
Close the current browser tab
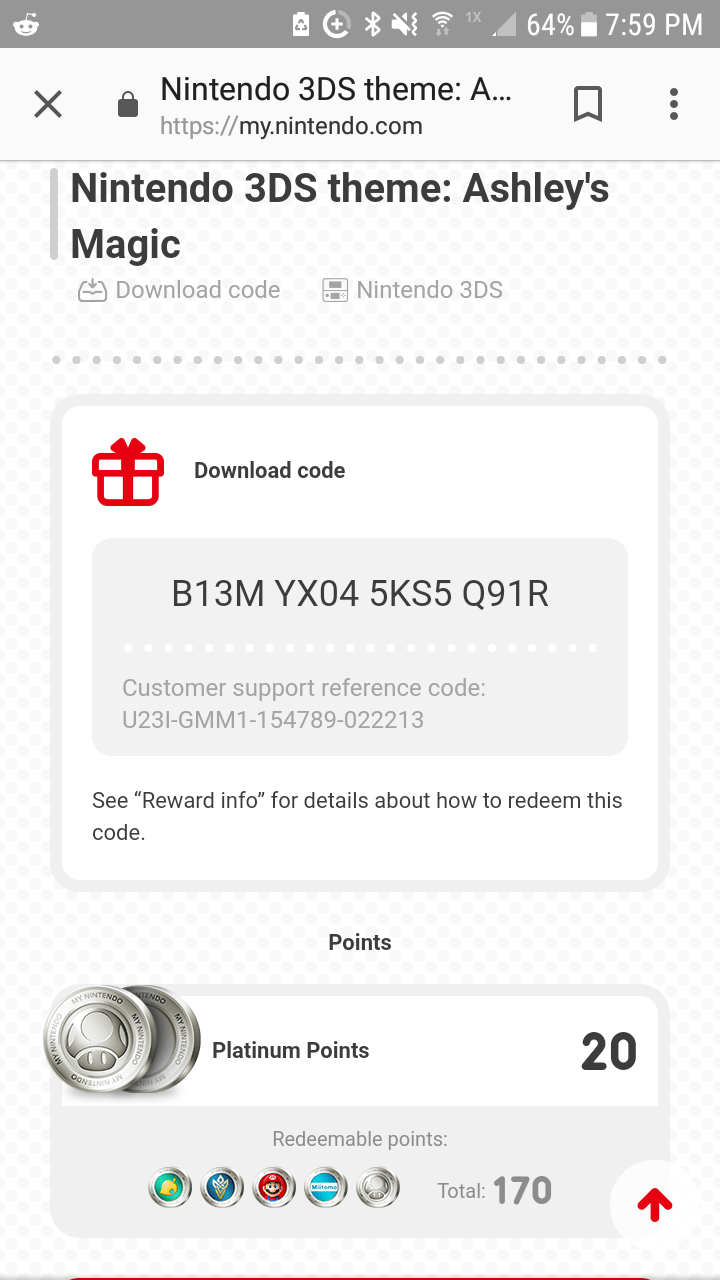pos(48,103)
